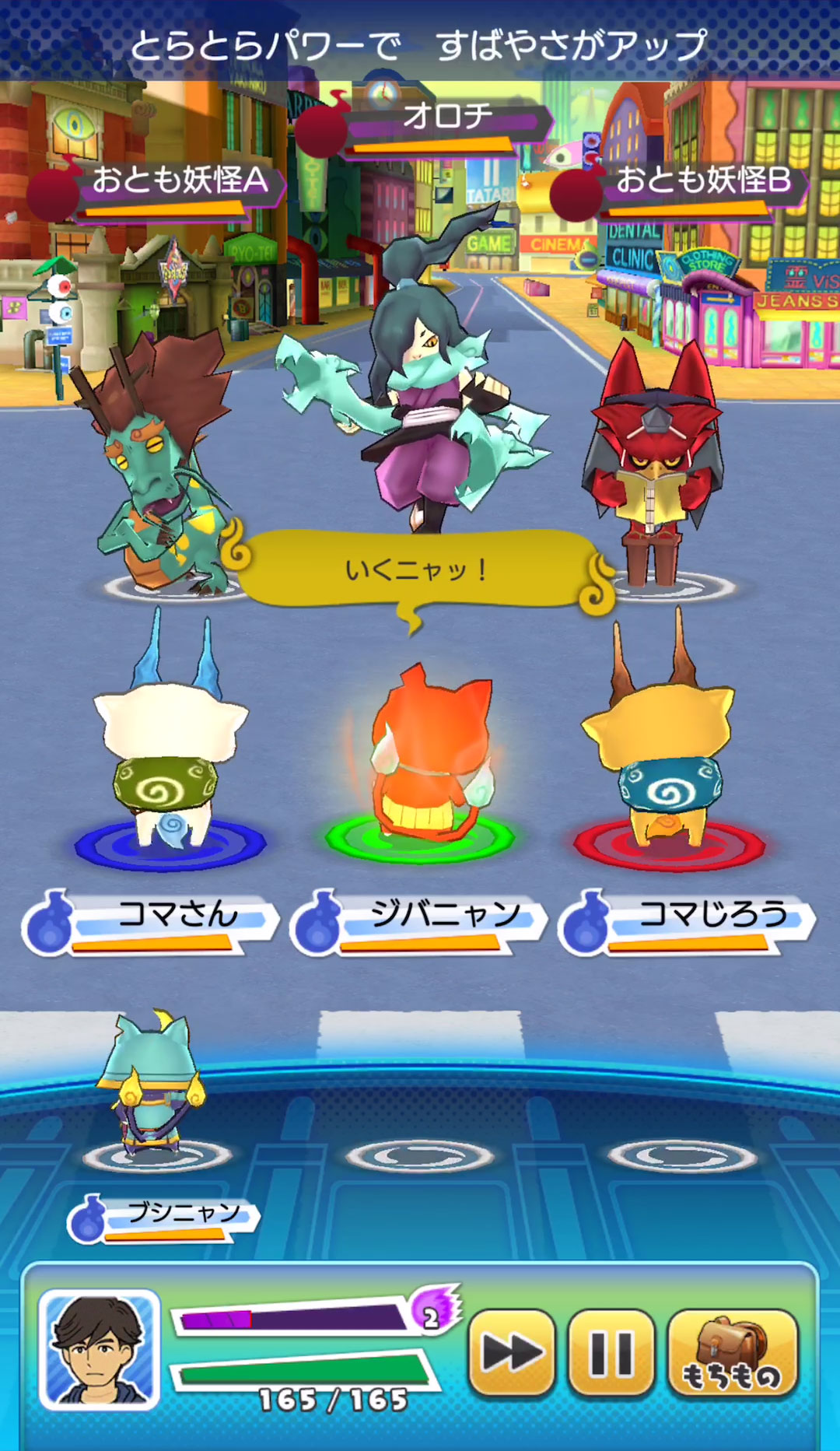Tap the fast-forward button
The width and height of the screenshot is (840, 1451).
tap(512, 1352)
